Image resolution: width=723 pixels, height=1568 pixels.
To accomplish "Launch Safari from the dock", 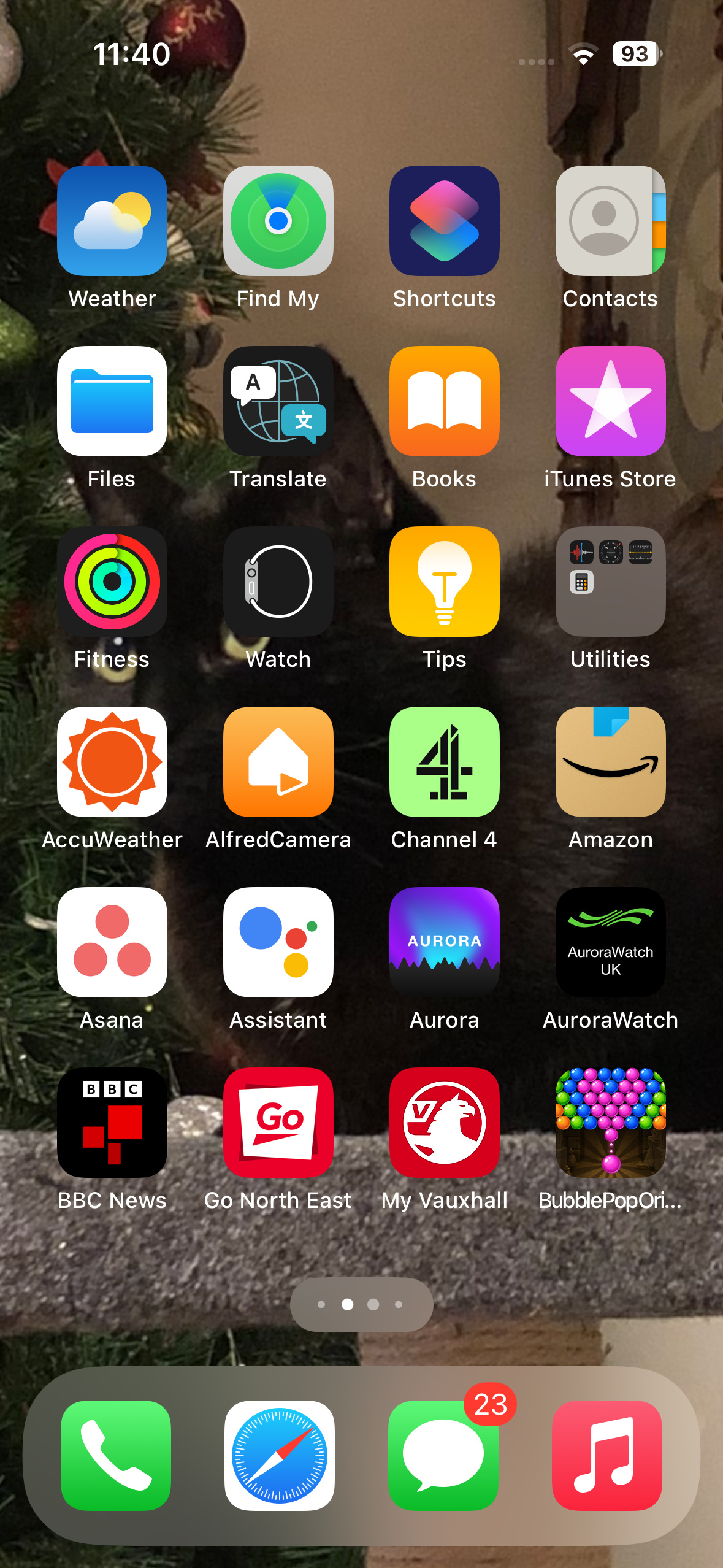I will click(x=280, y=1455).
